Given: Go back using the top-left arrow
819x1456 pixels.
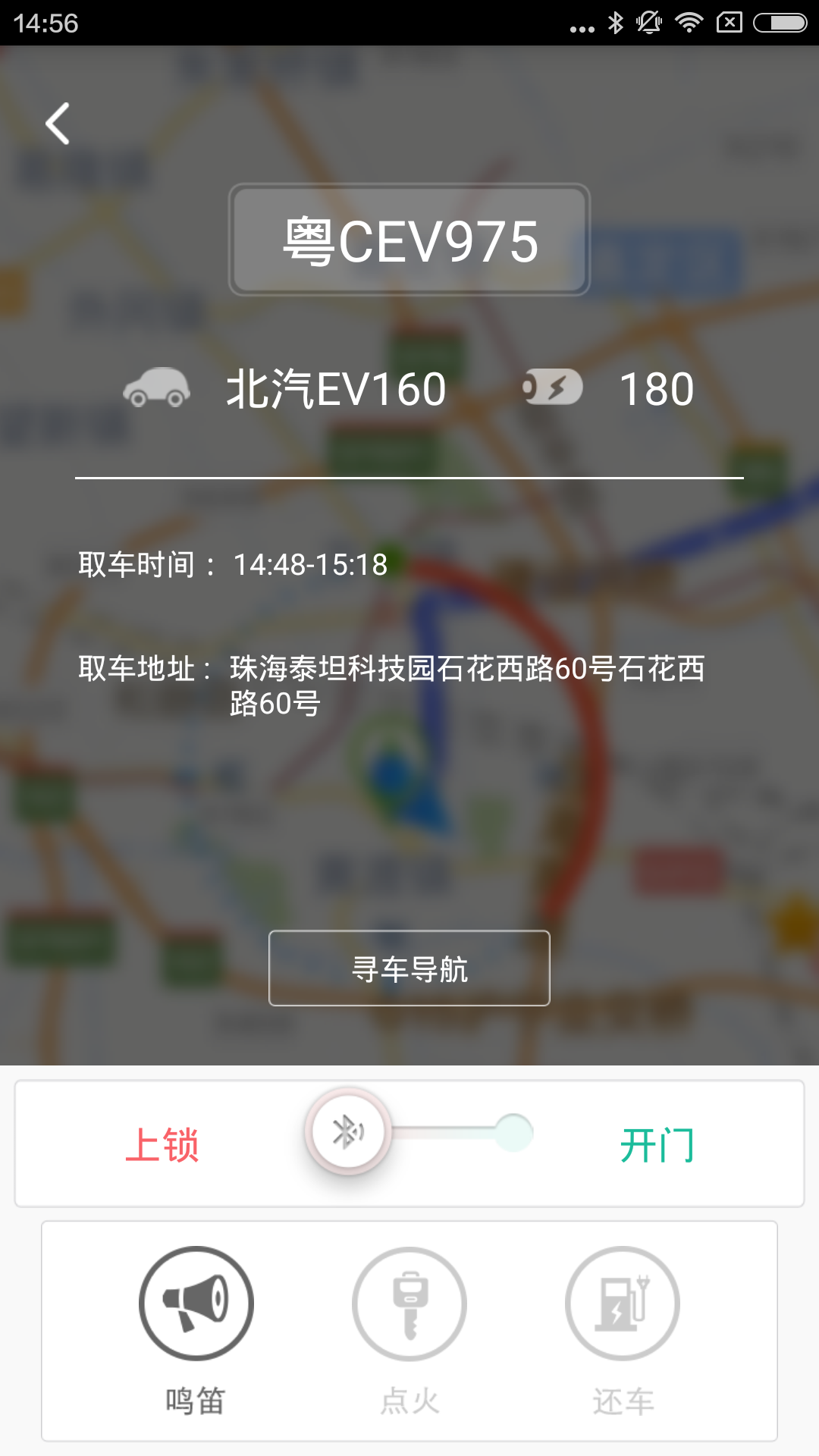Looking at the screenshot, I should pyautogui.click(x=58, y=124).
